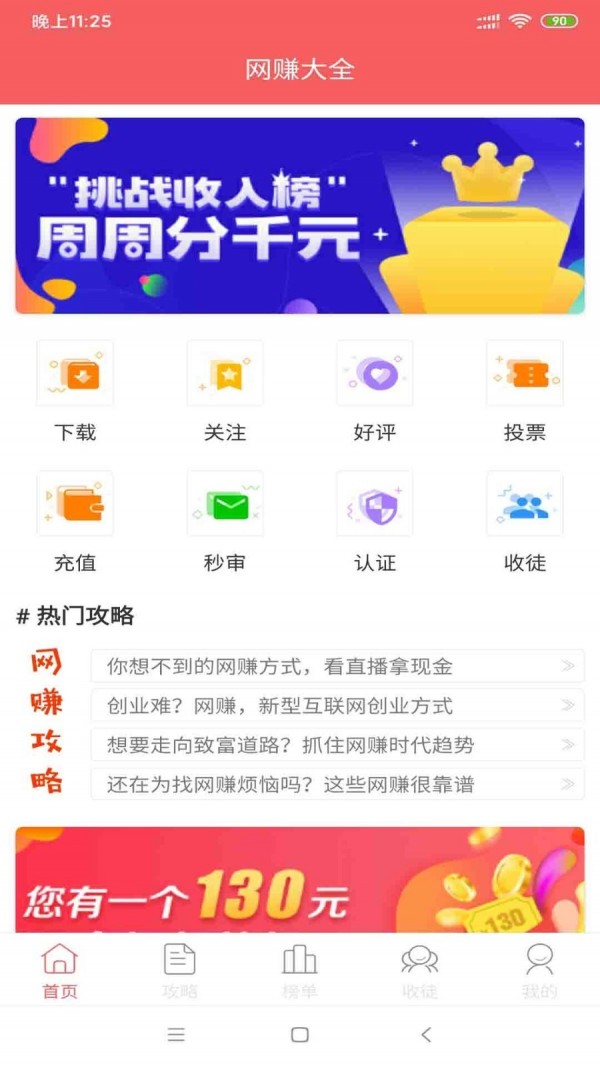The height and width of the screenshot is (1067, 600).
Task: Open article 还在为找网赚烦恼吗？这些网赚很靠谱
Action: click(337, 784)
